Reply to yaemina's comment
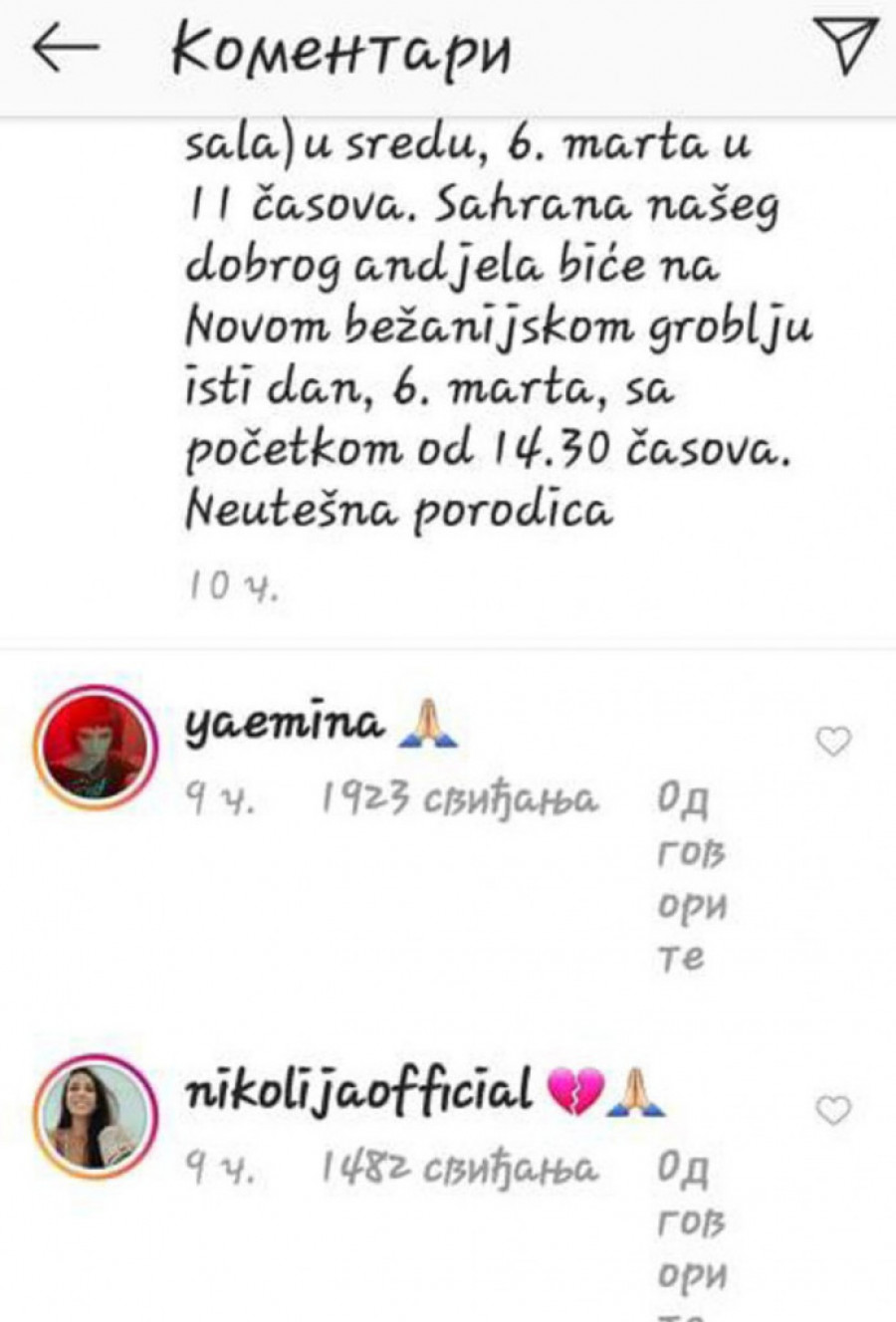The width and height of the screenshot is (896, 1322). click(x=690, y=877)
